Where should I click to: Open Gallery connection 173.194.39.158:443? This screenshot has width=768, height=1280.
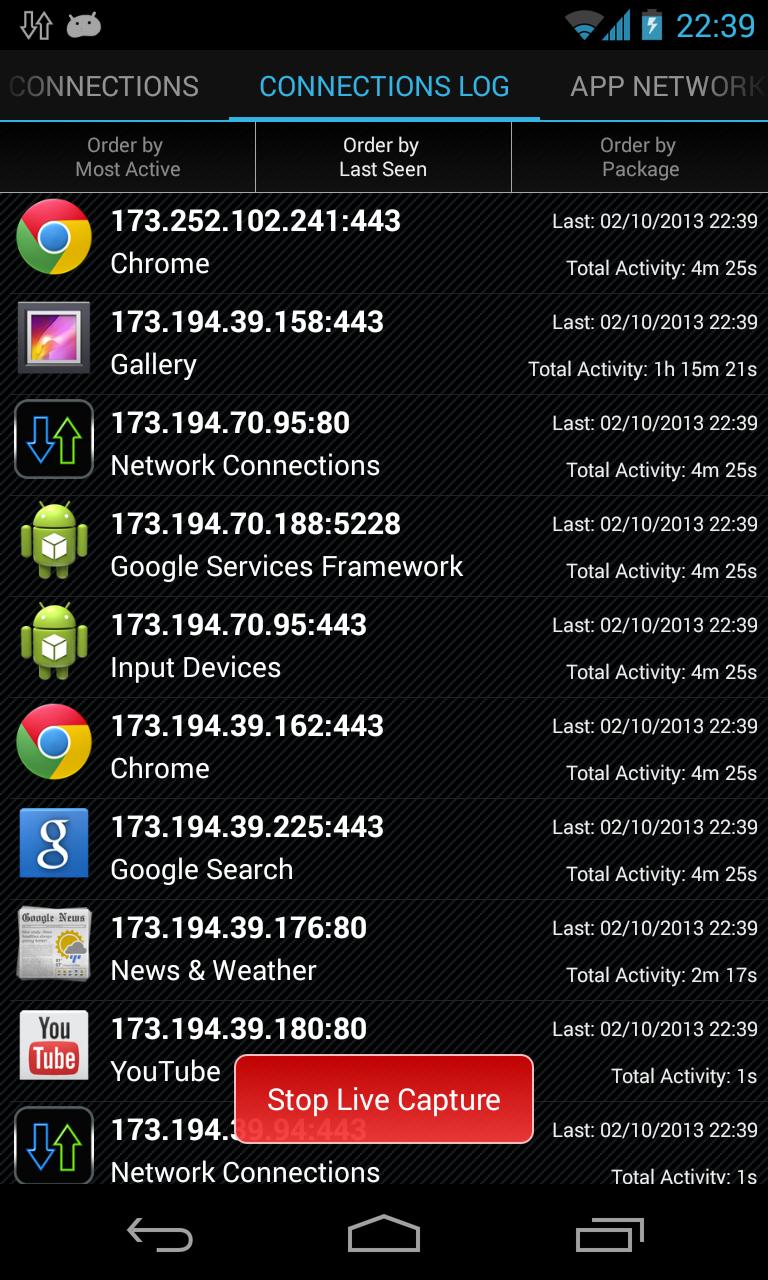coord(384,344)
